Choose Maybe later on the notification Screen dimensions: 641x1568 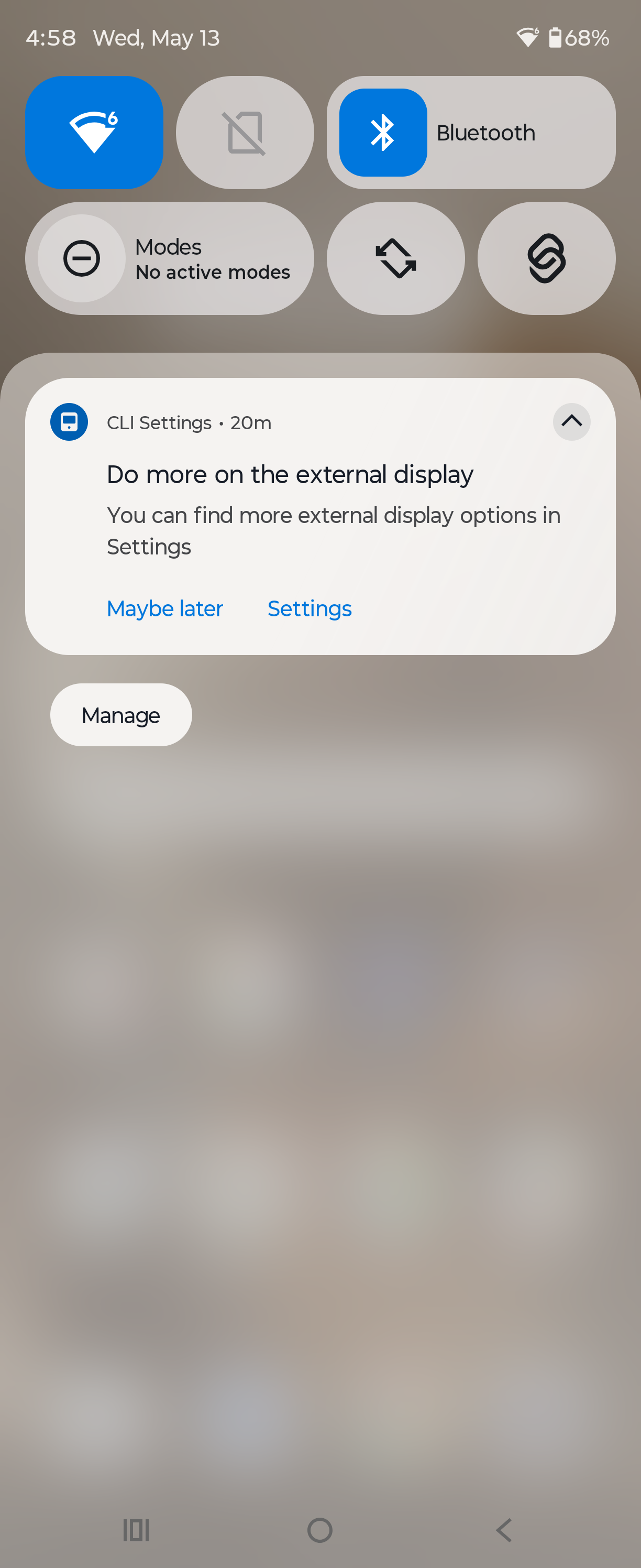pyautogui.click(x=165, y=608)
